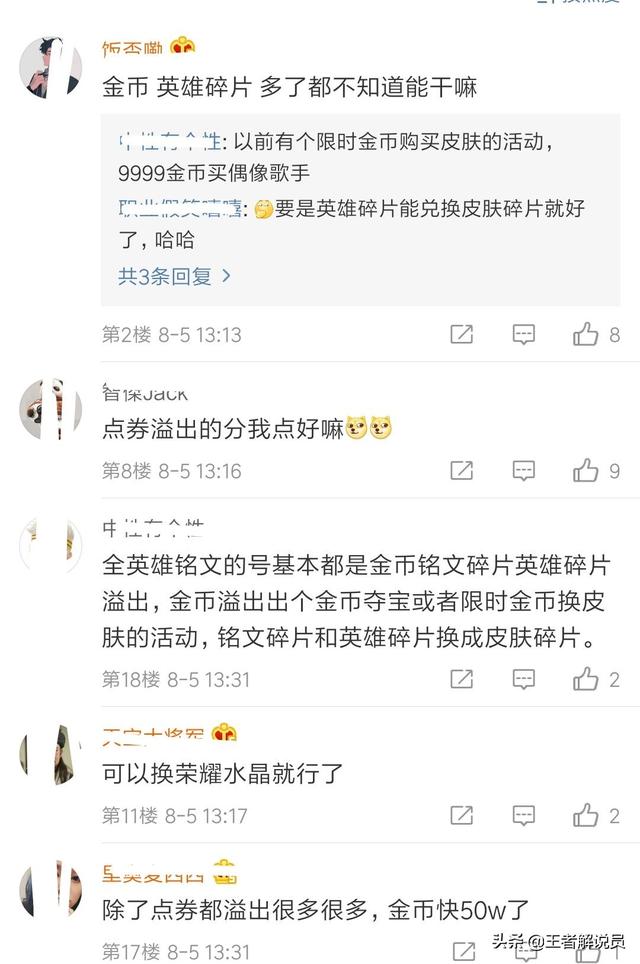Visit the profile of the 第11楼 commenter
Viewport: 640px width, 964px height.
coord(50,755)
